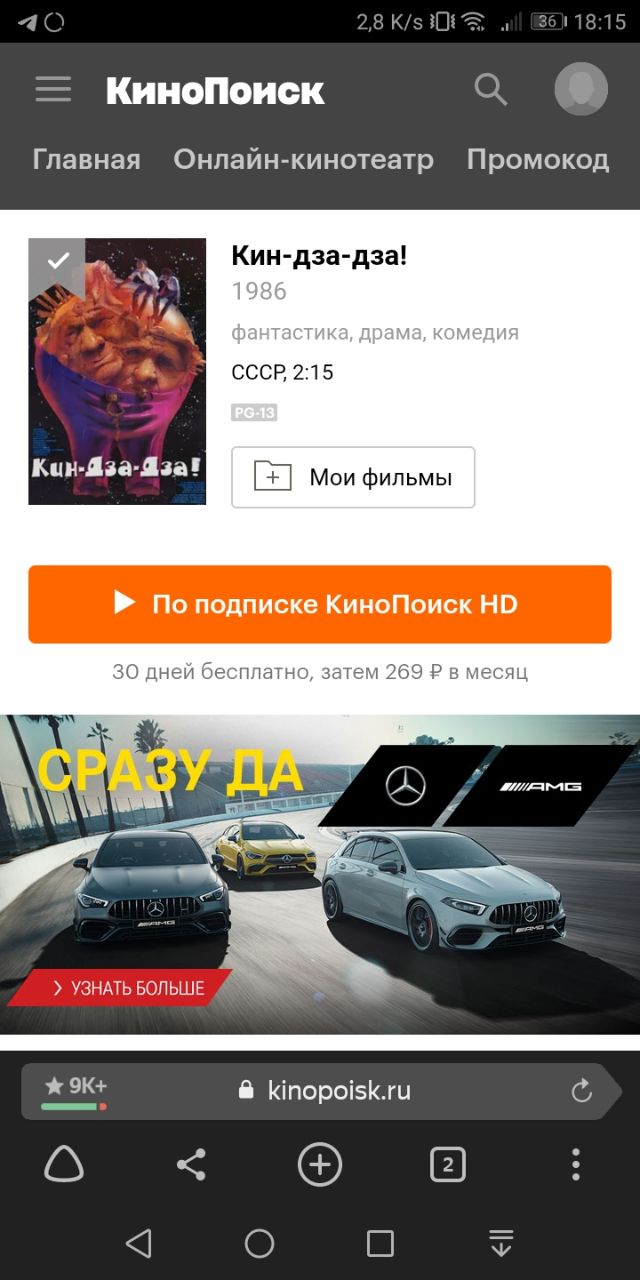The image size is (640, 1280).
Task: Open the site search
Action: point(490,90)
